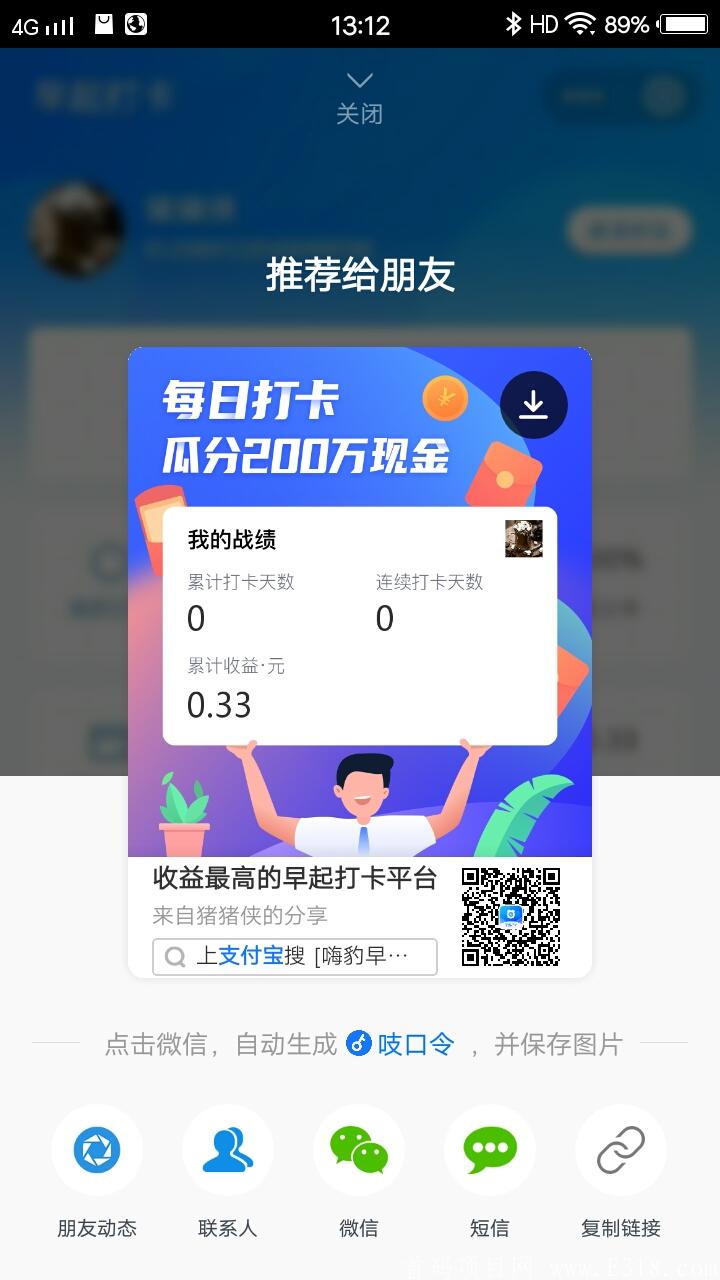Tap the 推荐给朋友 header title

point(359,277)
